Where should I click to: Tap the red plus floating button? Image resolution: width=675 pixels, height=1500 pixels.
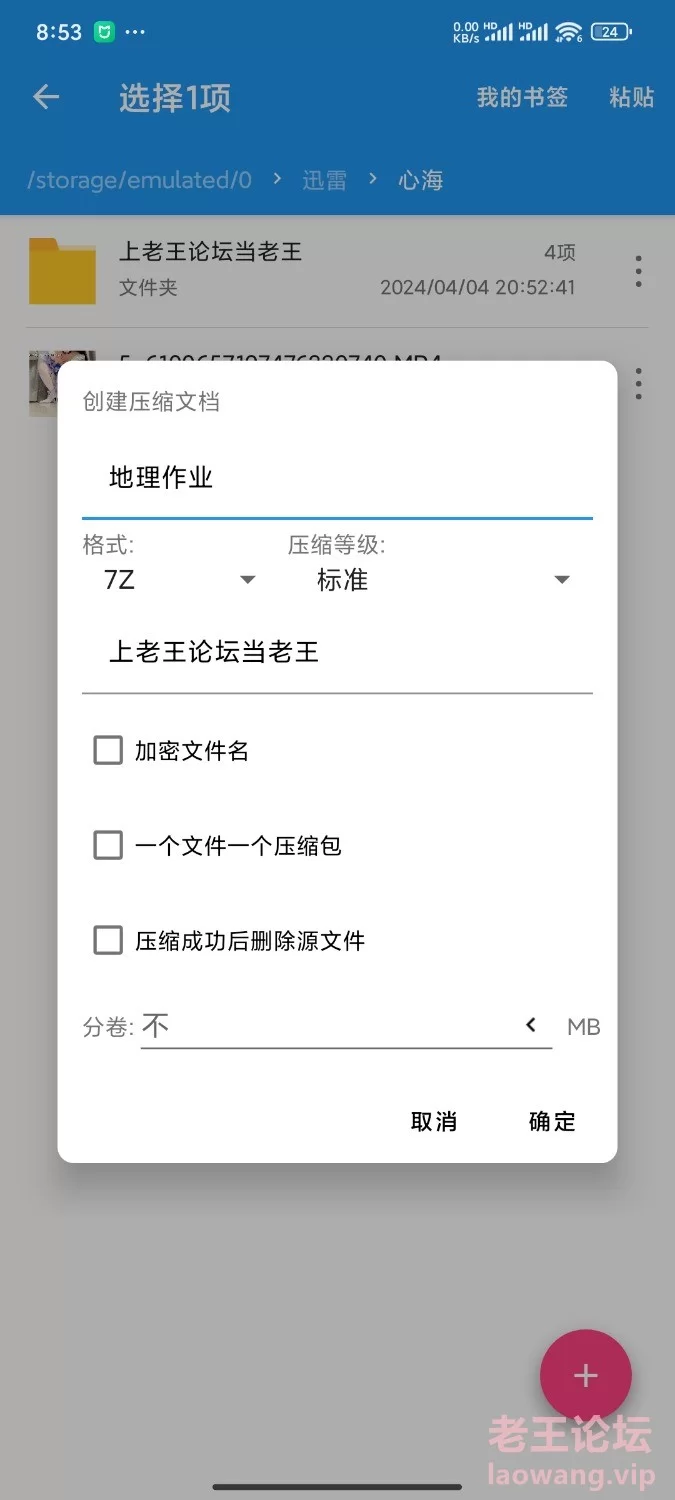tap(585, 1375)
